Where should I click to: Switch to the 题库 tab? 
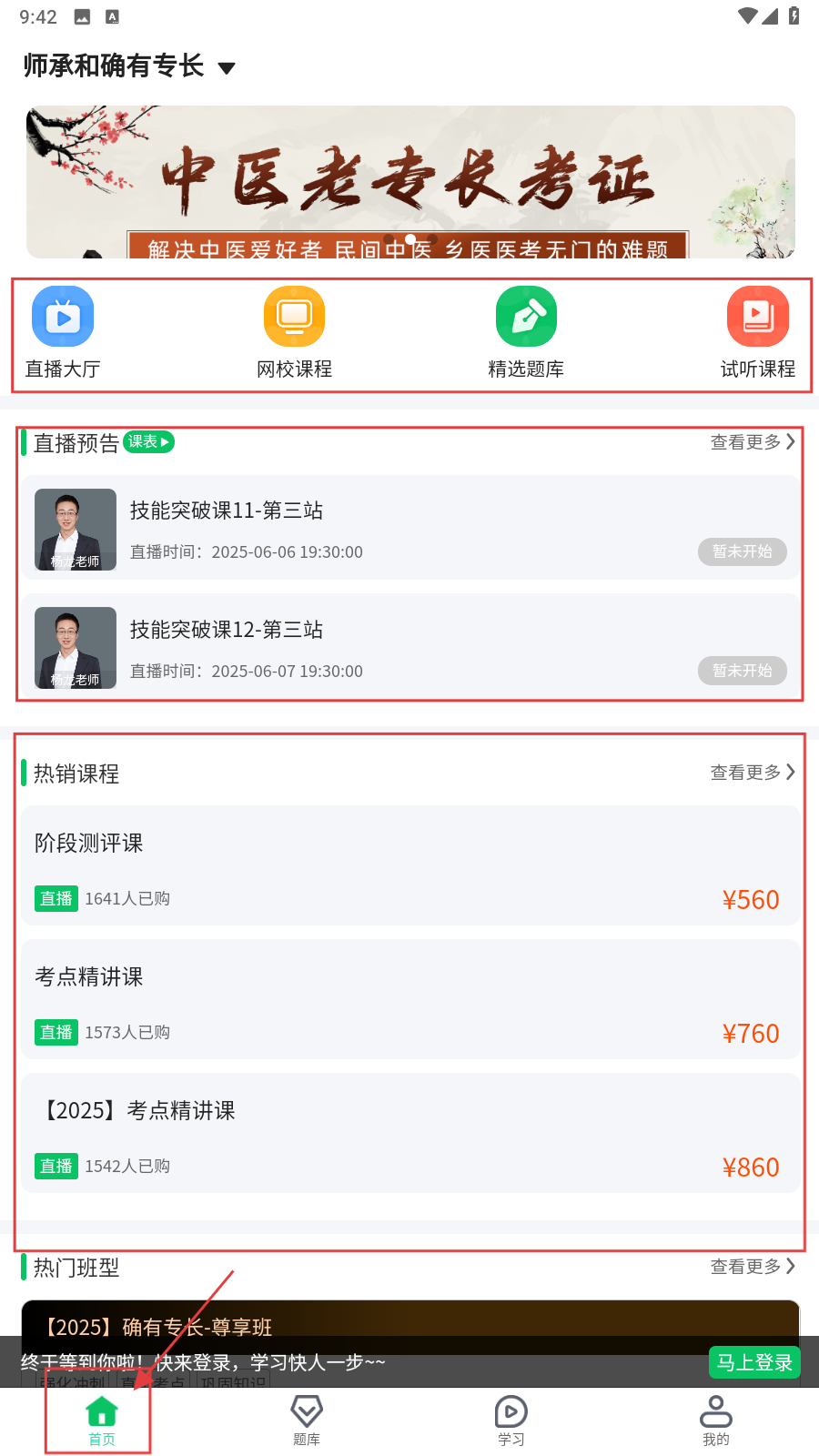point(307,1421)
